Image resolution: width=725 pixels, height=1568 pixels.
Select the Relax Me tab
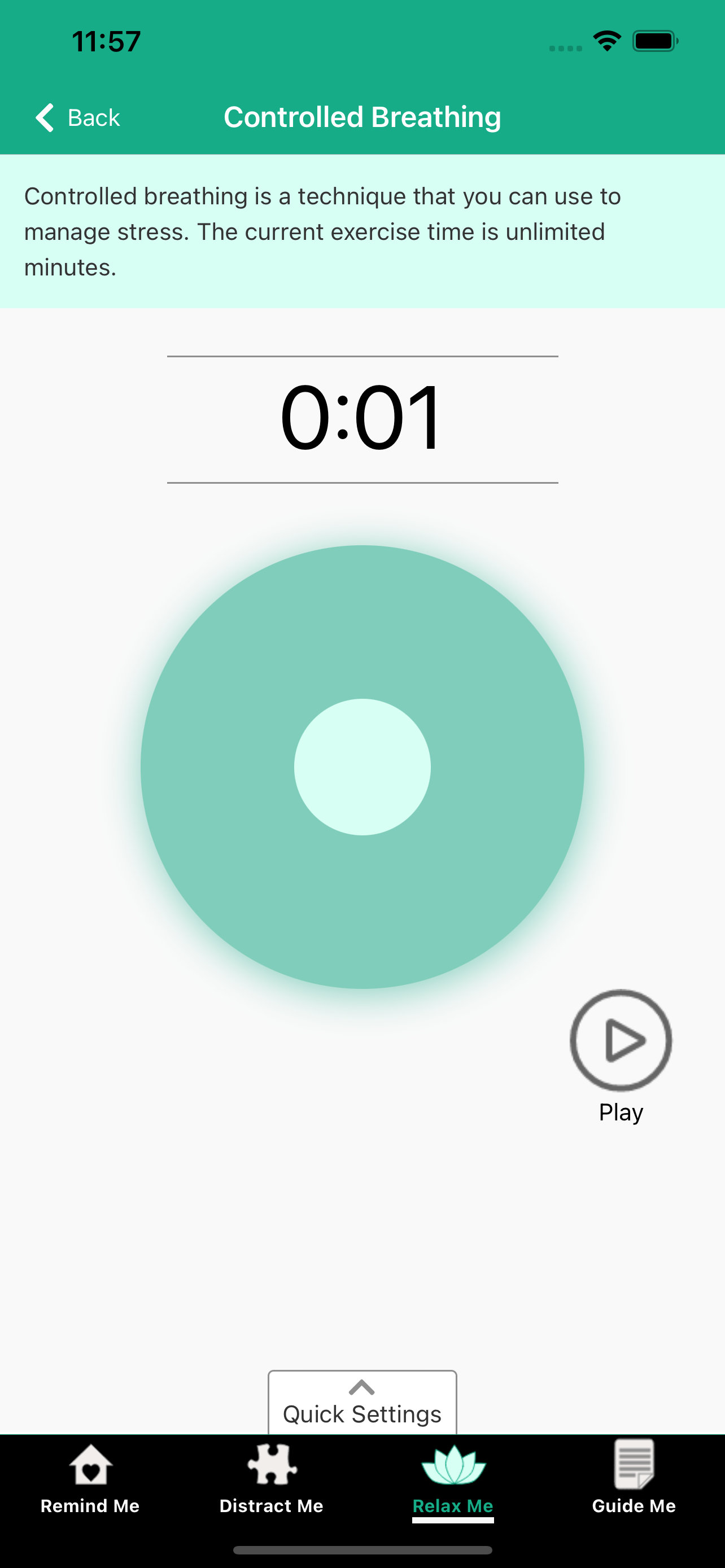[x=453, y=1481]
